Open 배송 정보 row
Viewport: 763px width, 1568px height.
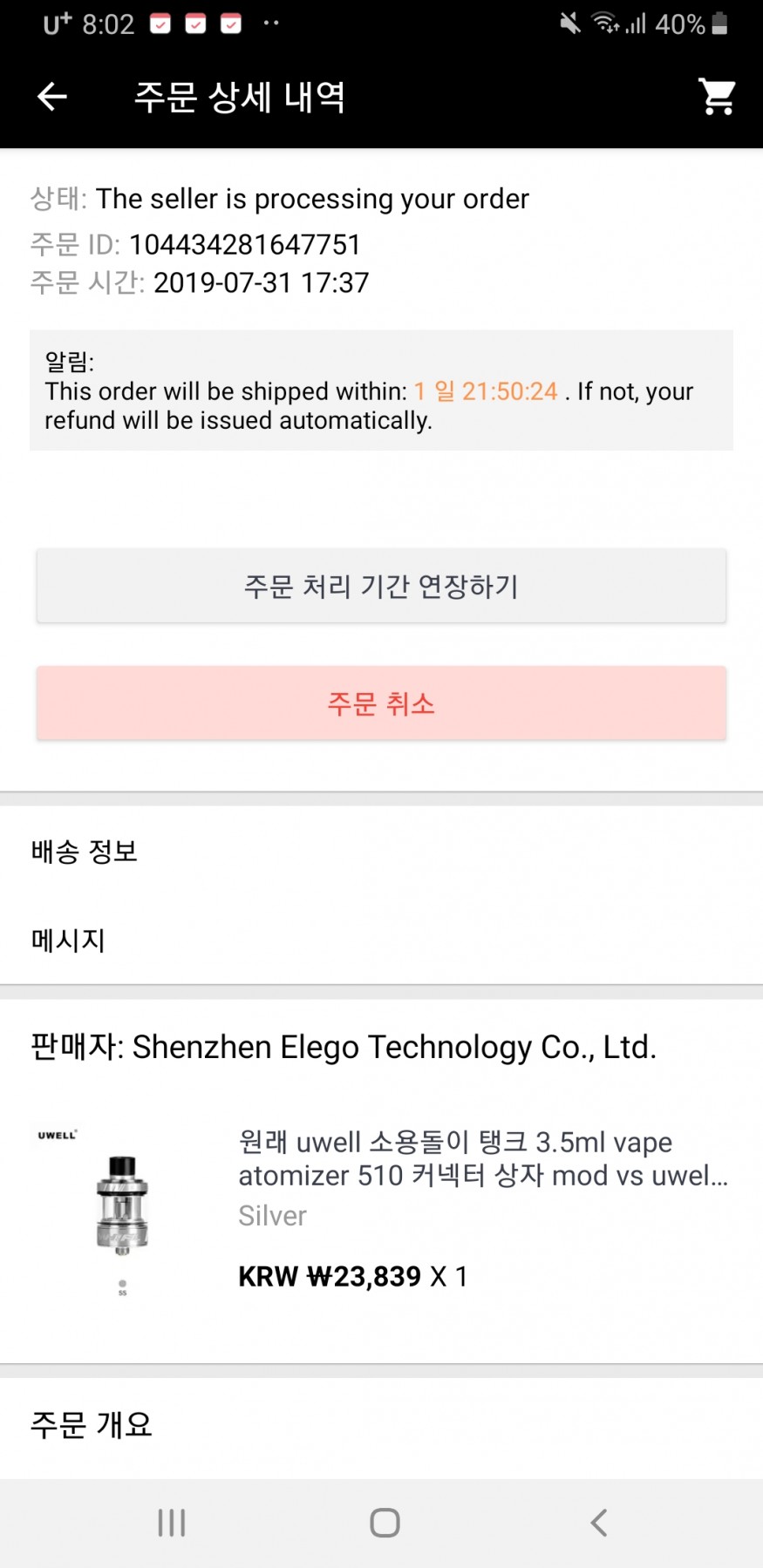tap(381, 851)
